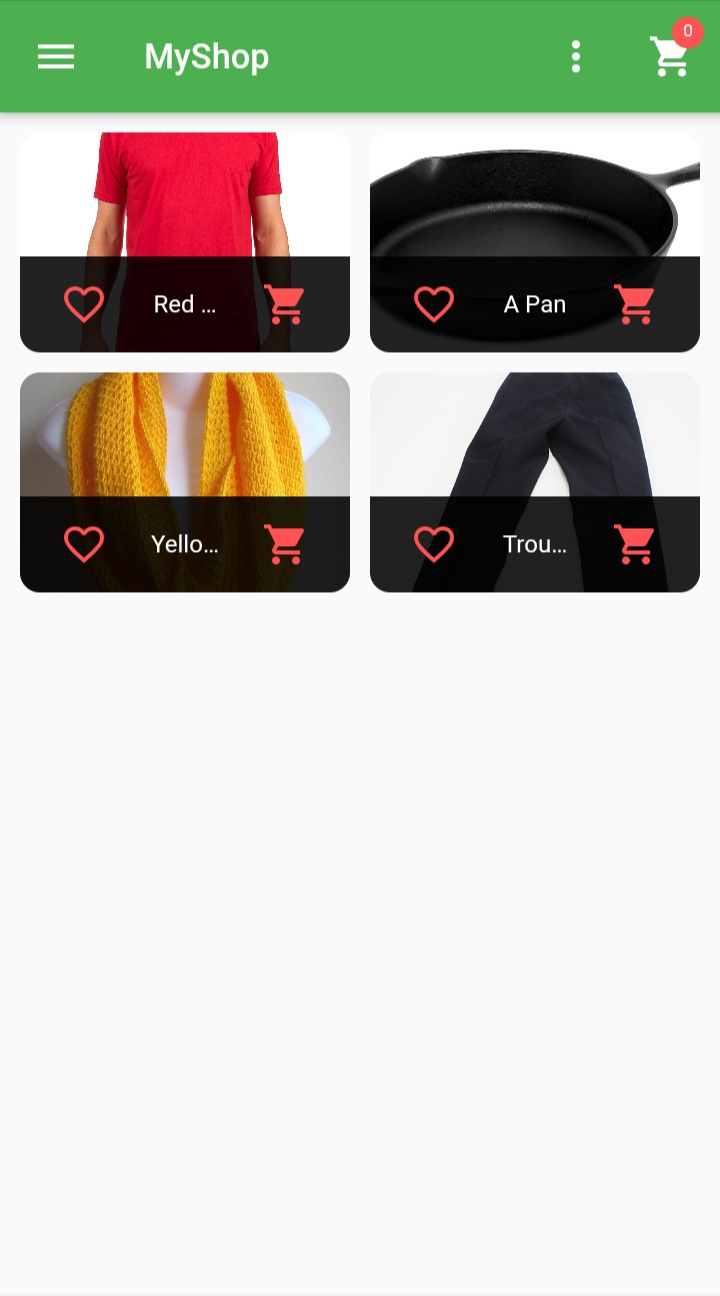Add the Red shirt to cart
720x1296 pixels.
click(285, 304)
